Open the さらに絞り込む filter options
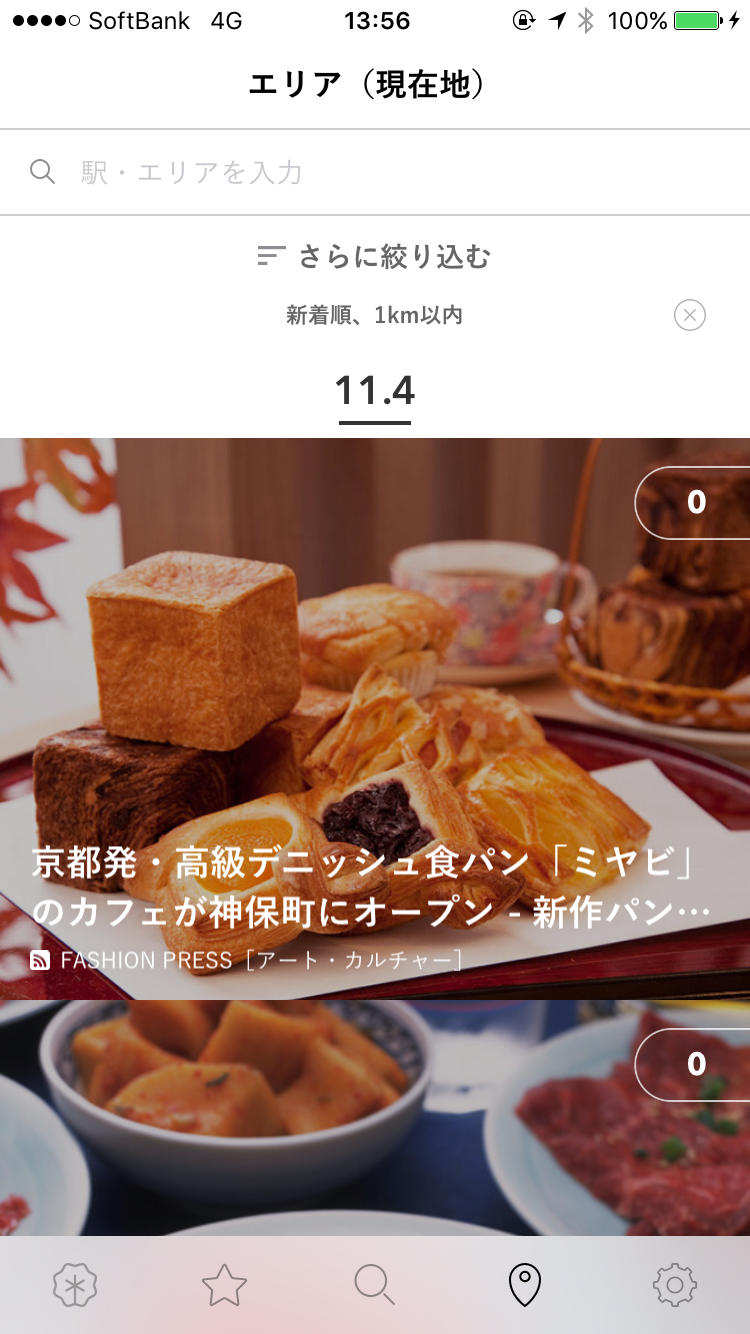The width and height of the screenshot is (750, 1334). (x=375, y=257)
